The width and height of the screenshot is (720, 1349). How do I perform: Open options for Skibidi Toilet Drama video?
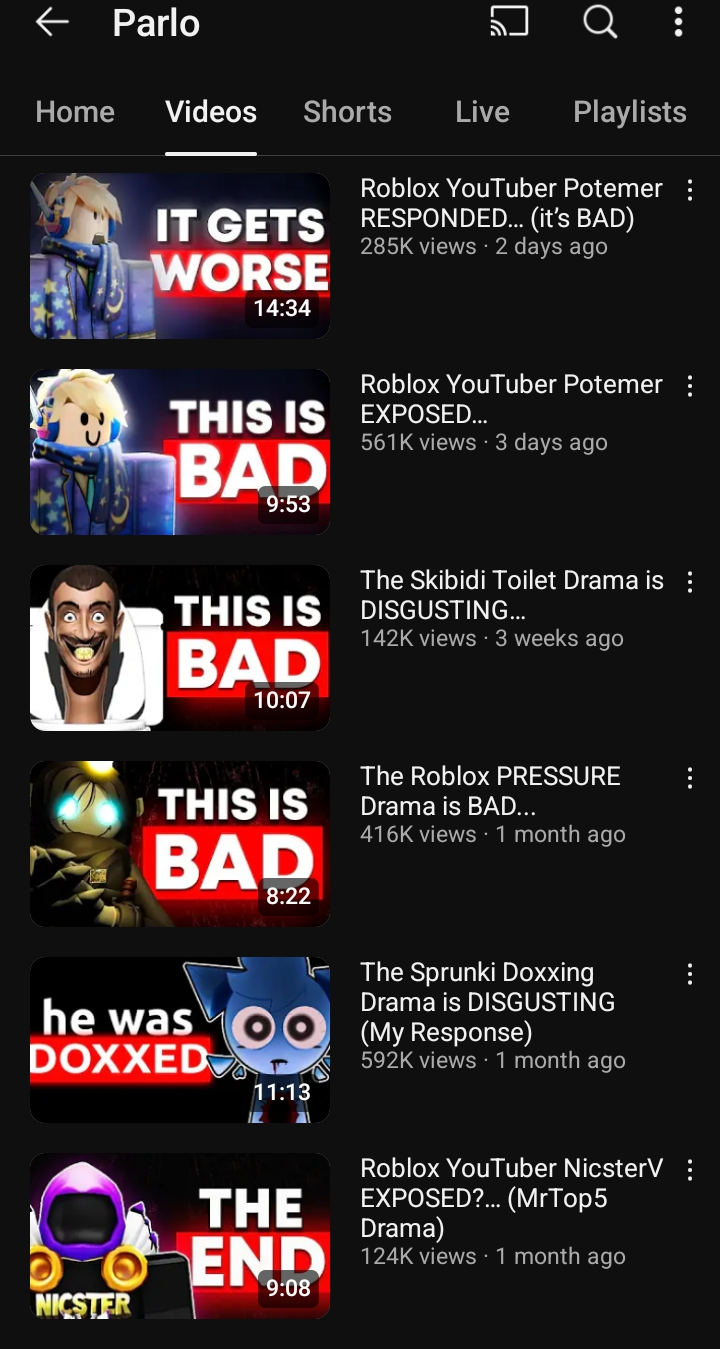pos(690,582)
